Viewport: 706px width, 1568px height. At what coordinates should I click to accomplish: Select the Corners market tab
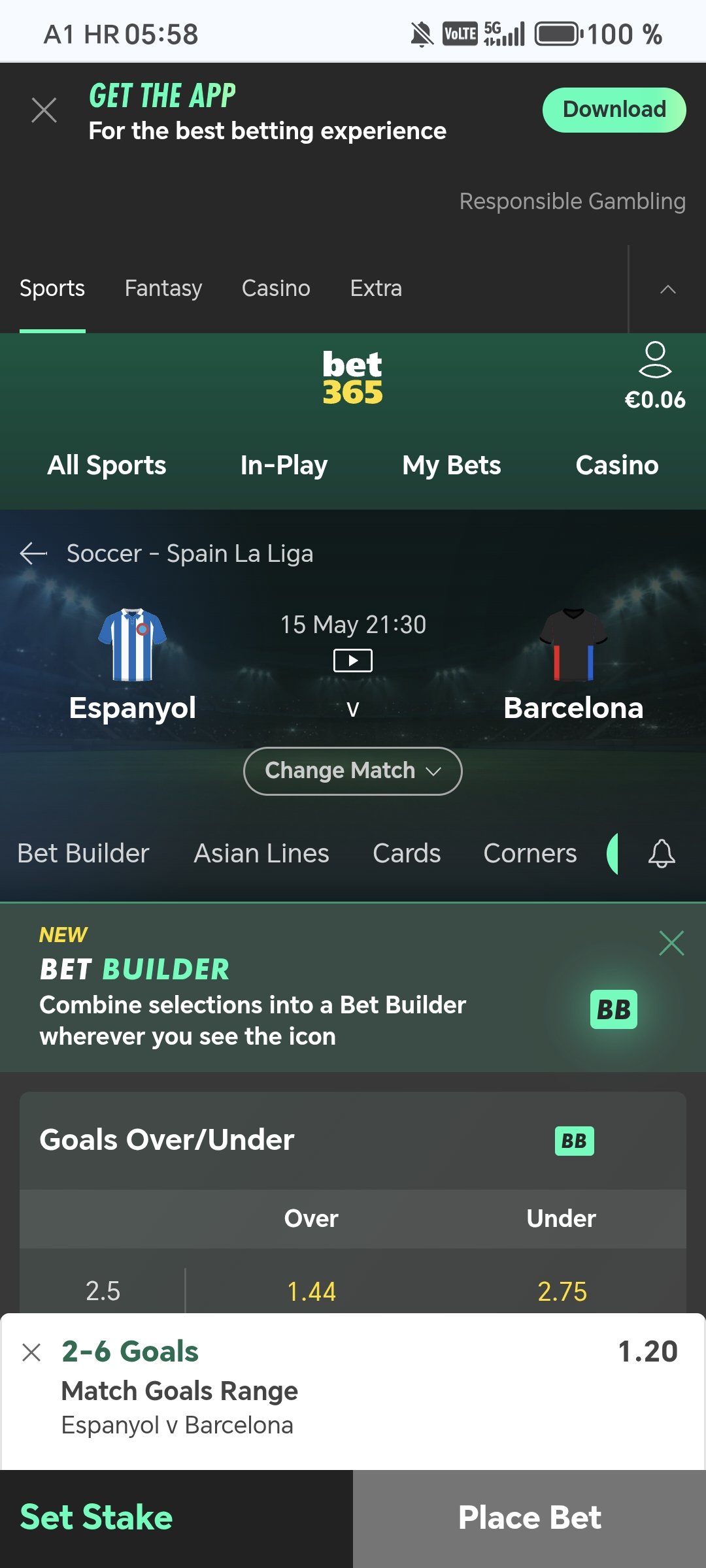pyautogui.click(x=530, y=853)
